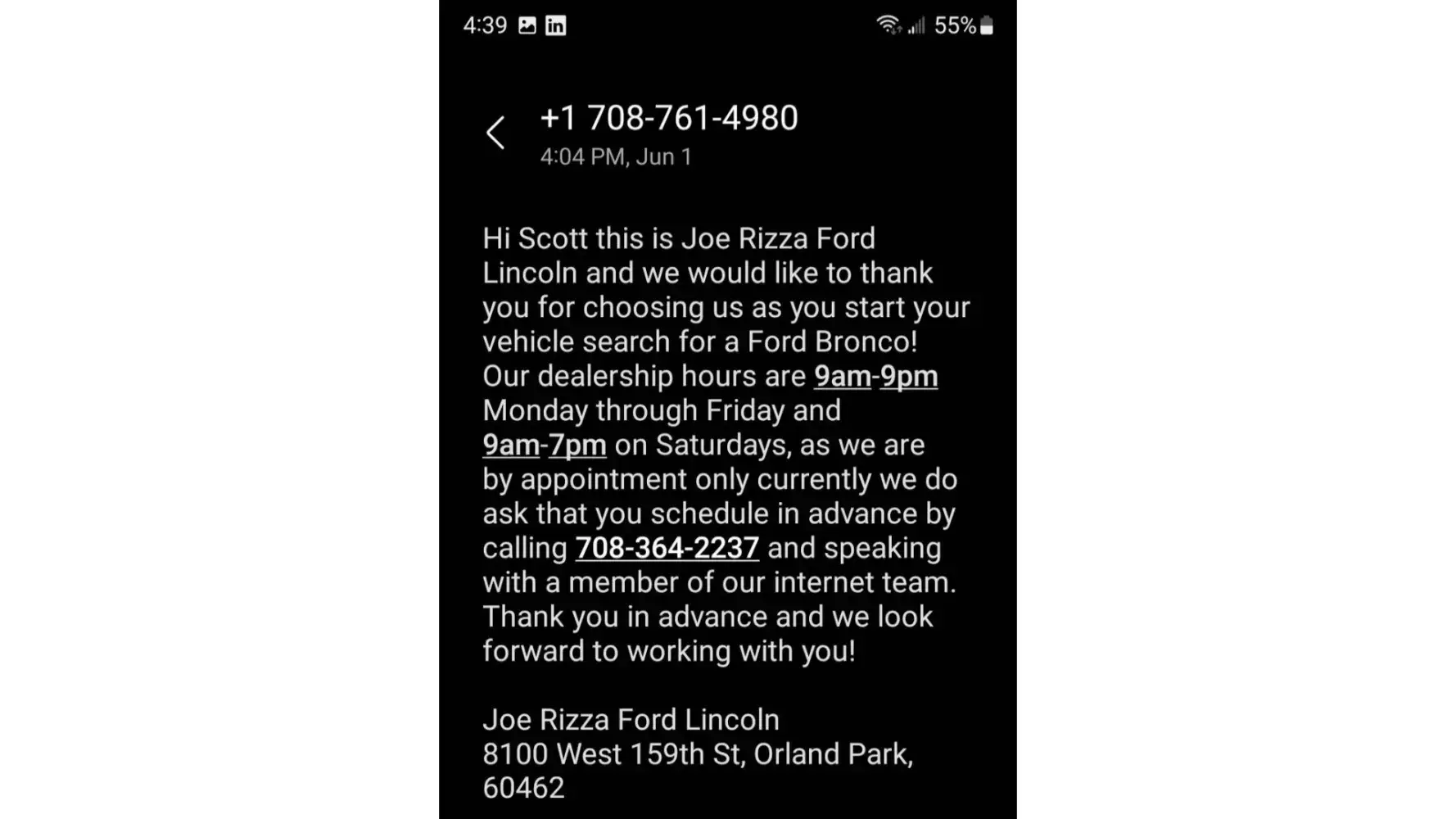Call the linked number 708-364-2237

[x=667, y=548]
